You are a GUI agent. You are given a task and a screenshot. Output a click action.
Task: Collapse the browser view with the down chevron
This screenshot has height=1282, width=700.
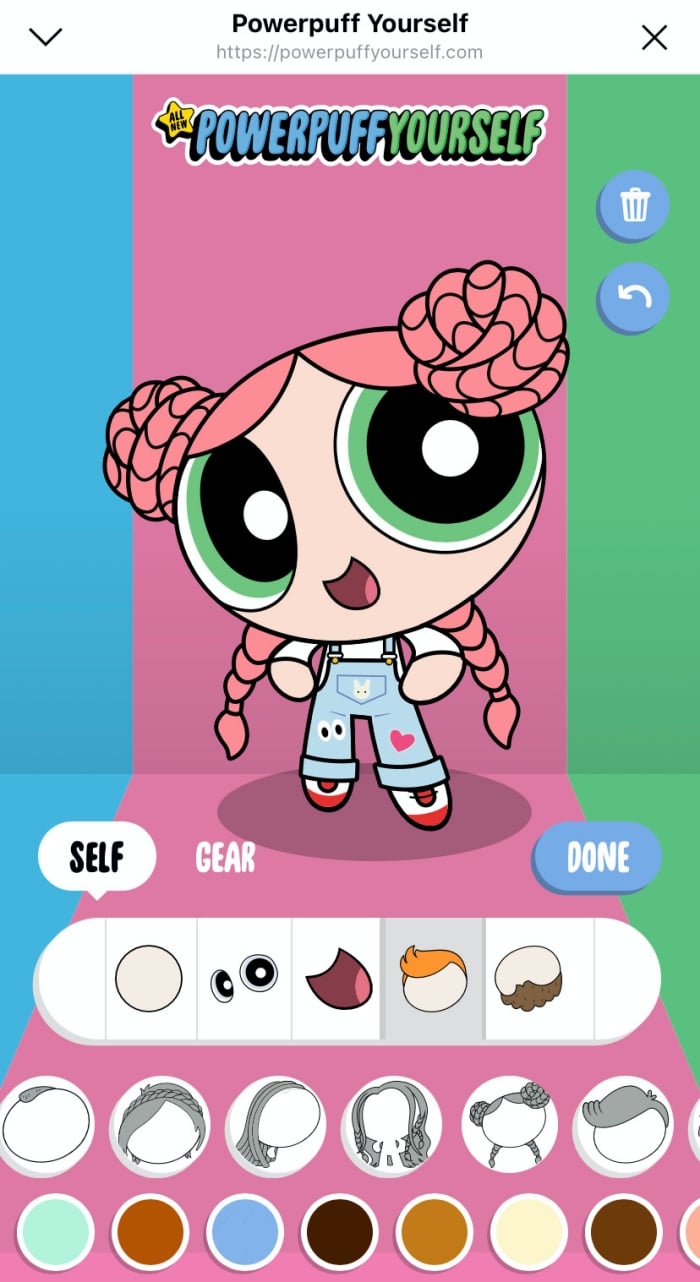(x=46, y=37)
